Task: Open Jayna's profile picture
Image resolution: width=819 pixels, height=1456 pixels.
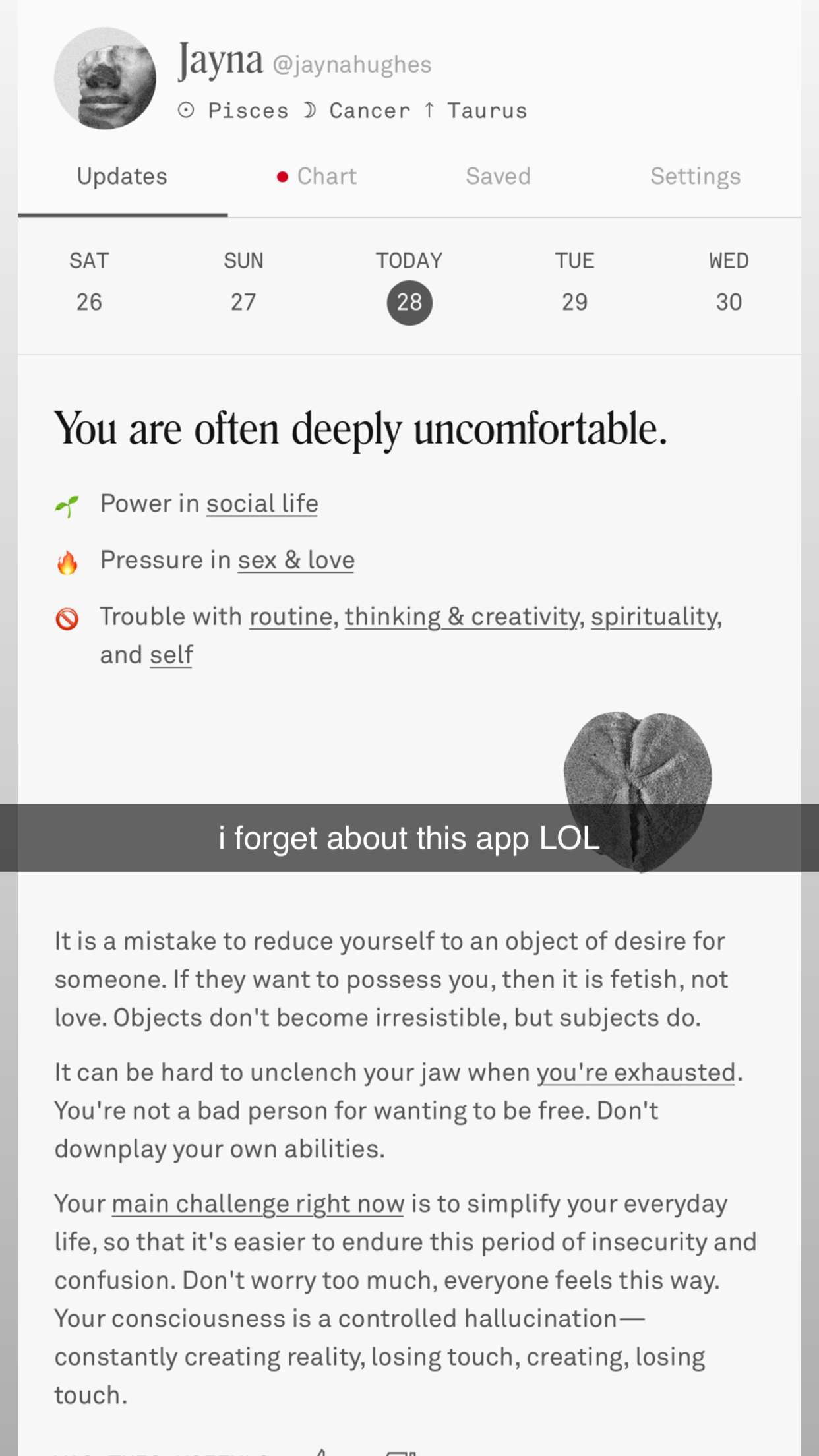Action: 105,78
